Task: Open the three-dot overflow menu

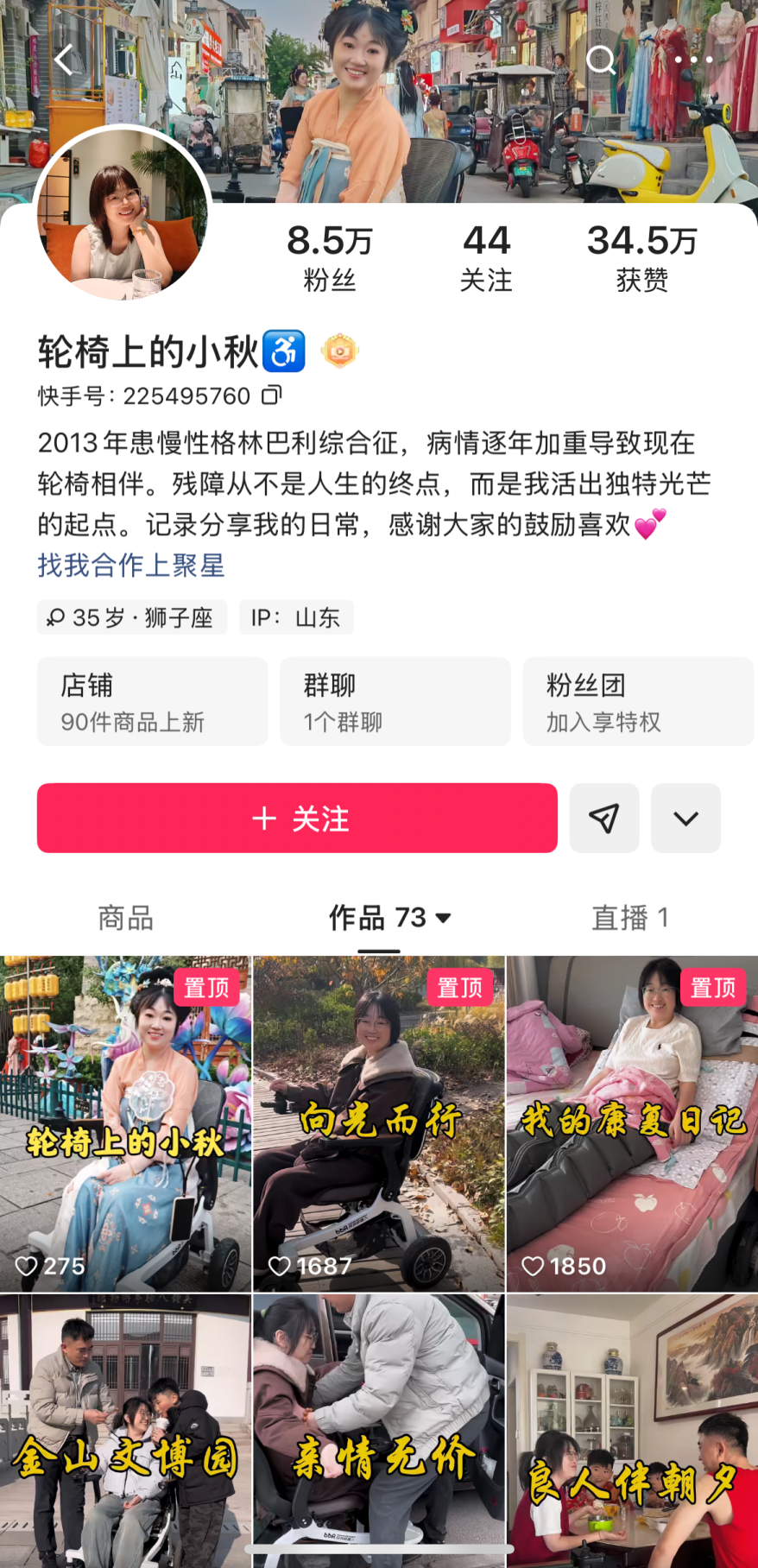Action: tap(693, 60)
